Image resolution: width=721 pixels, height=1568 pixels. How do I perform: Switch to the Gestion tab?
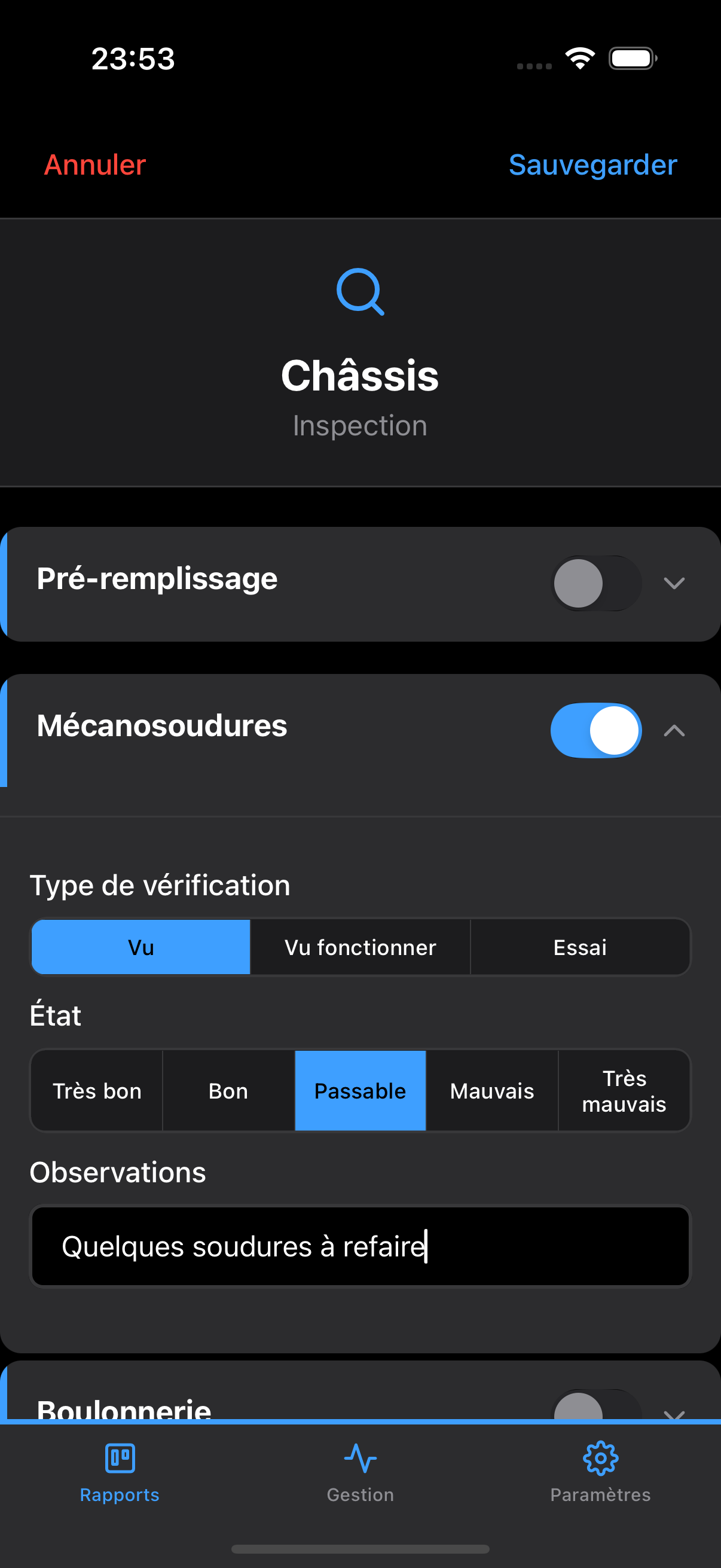coord(360,1472)
